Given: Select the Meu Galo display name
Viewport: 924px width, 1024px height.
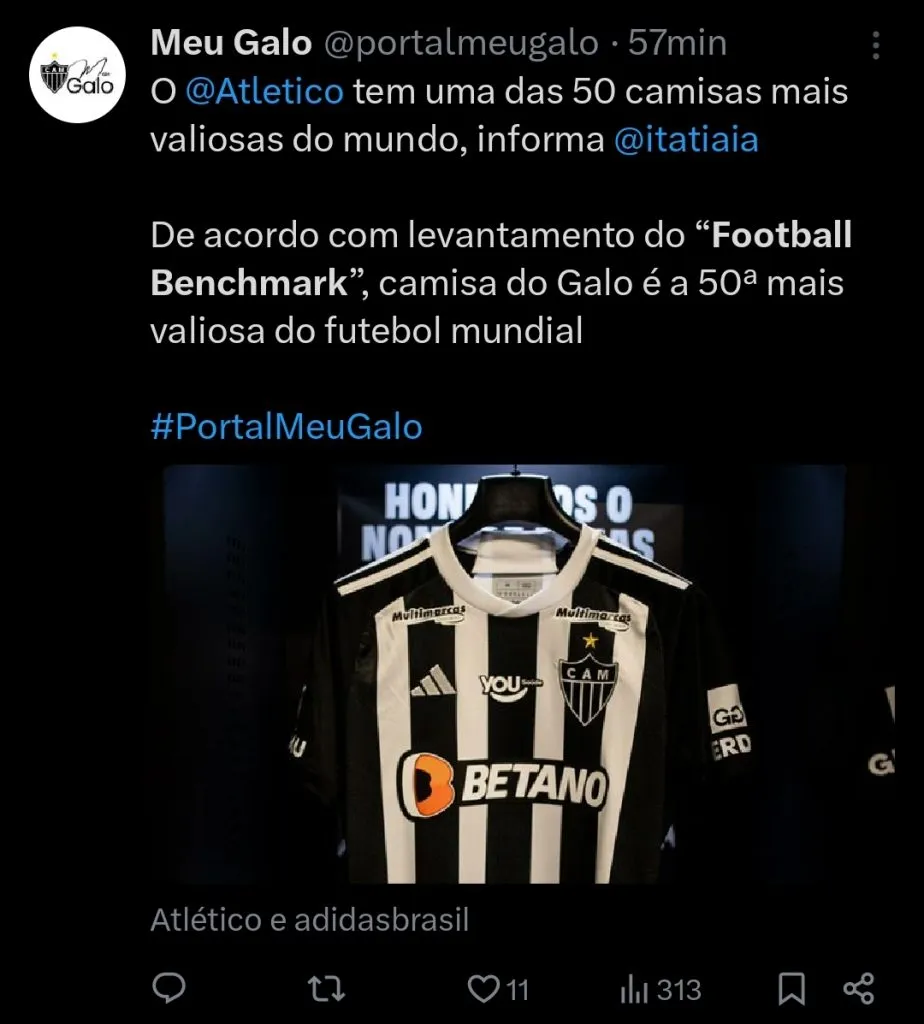Looking at the screenshot, I should pyautogui.click(x=212, y=43).
